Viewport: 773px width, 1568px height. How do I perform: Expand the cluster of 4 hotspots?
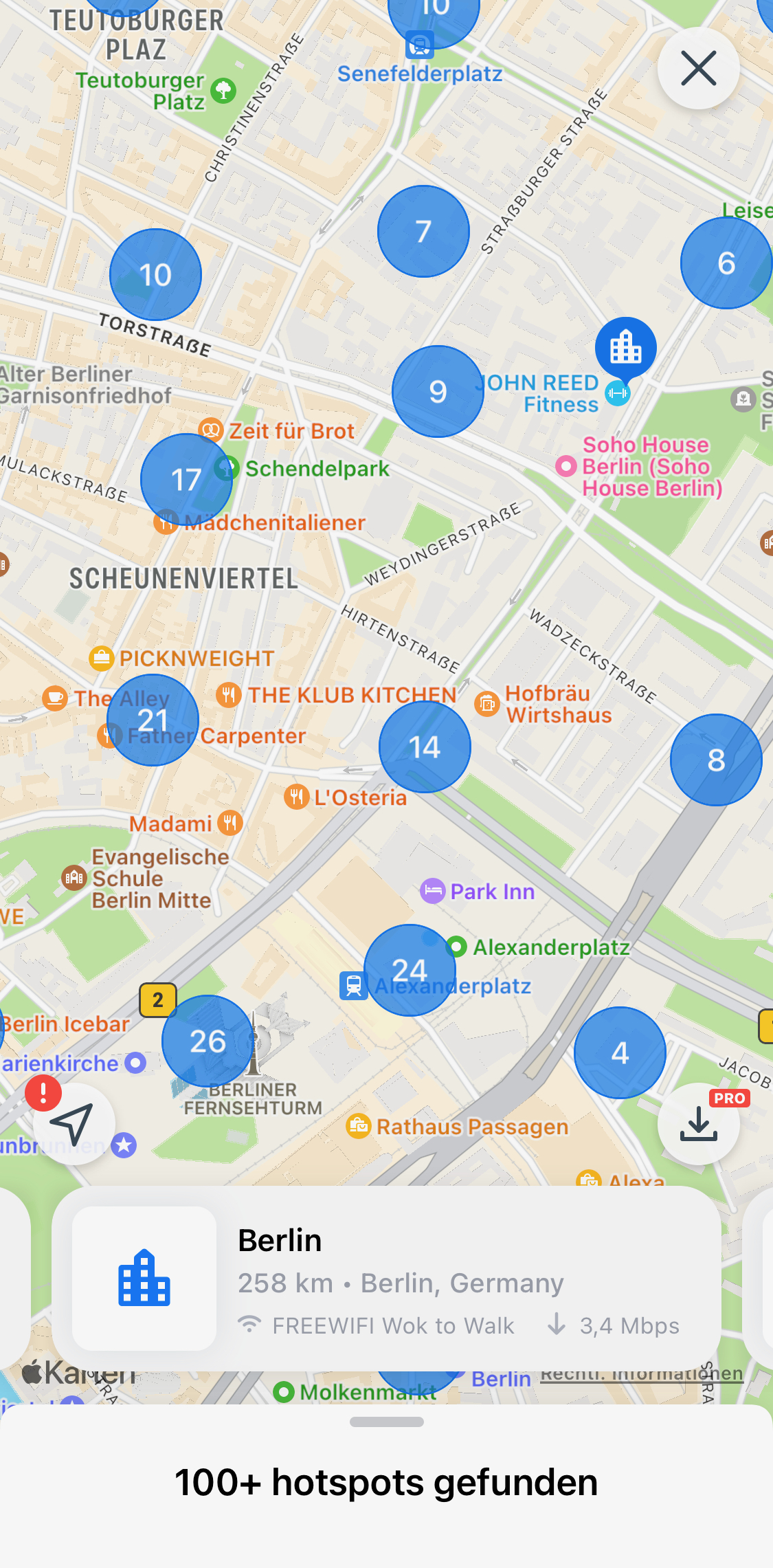click(620, 1052)
